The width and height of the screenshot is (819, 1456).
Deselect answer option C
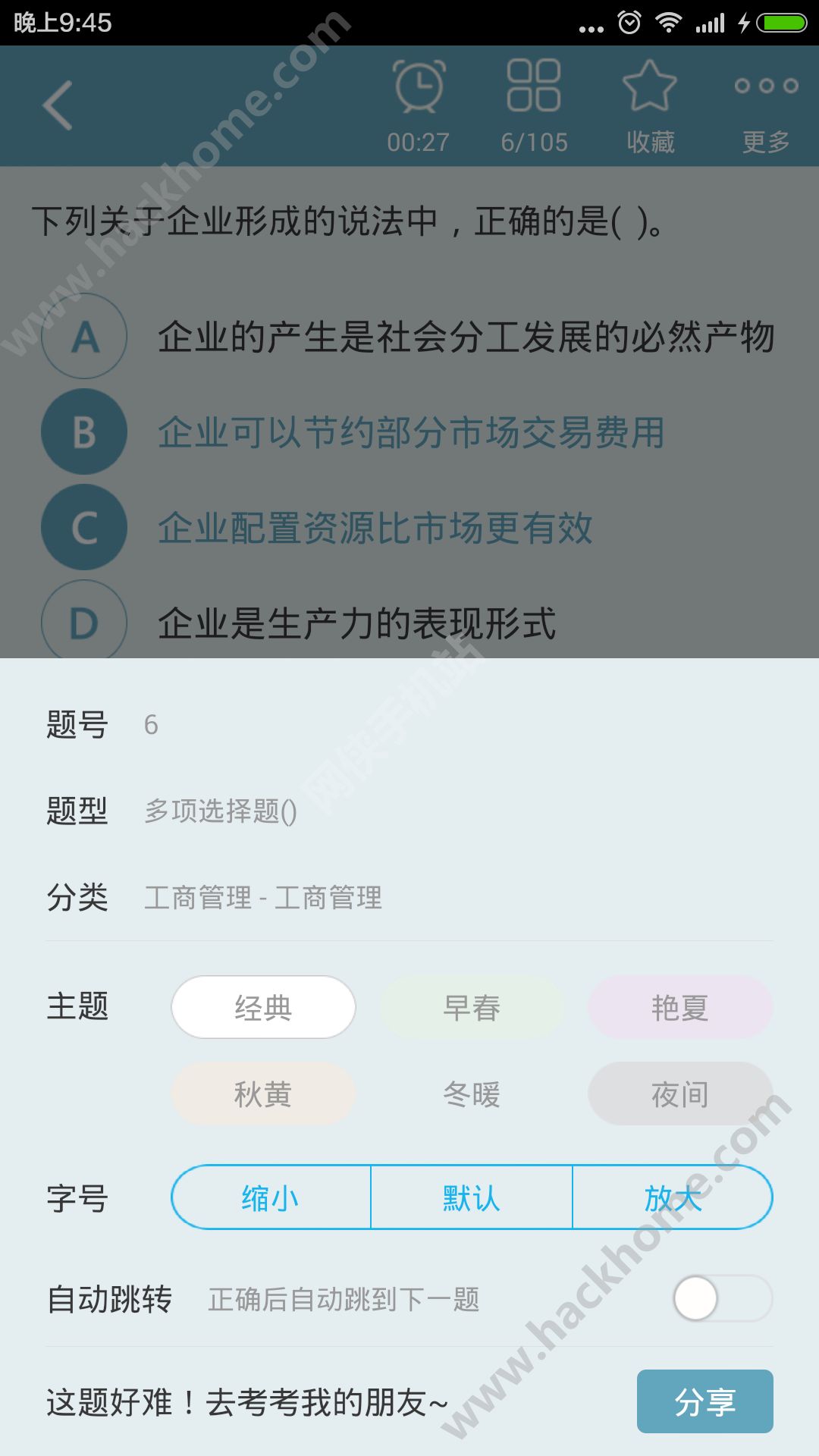click(x=84, y=527)
